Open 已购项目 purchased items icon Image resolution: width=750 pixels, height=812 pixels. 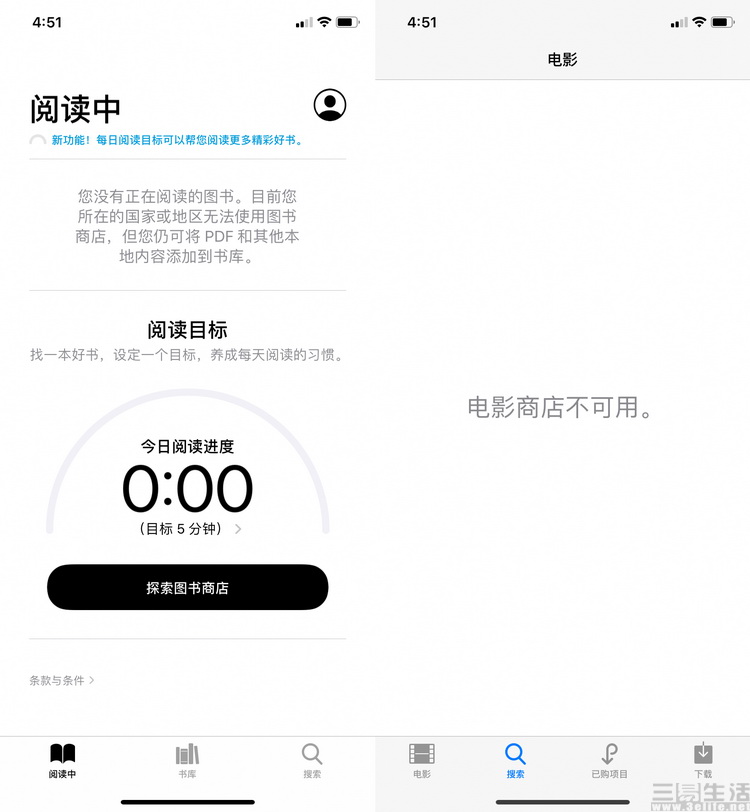609,752
